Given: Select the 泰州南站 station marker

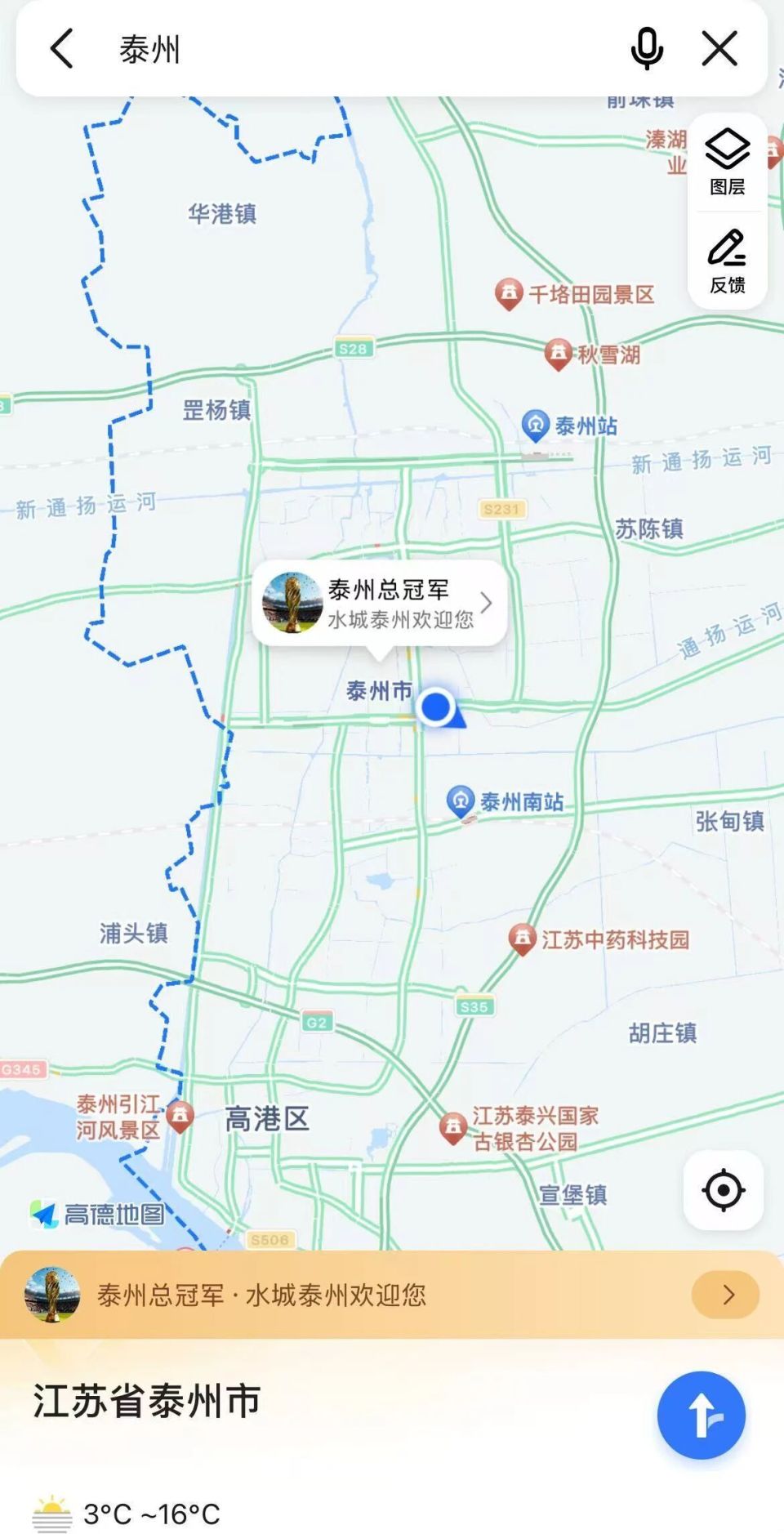Looking at the screenshot, I should (461, 801).
